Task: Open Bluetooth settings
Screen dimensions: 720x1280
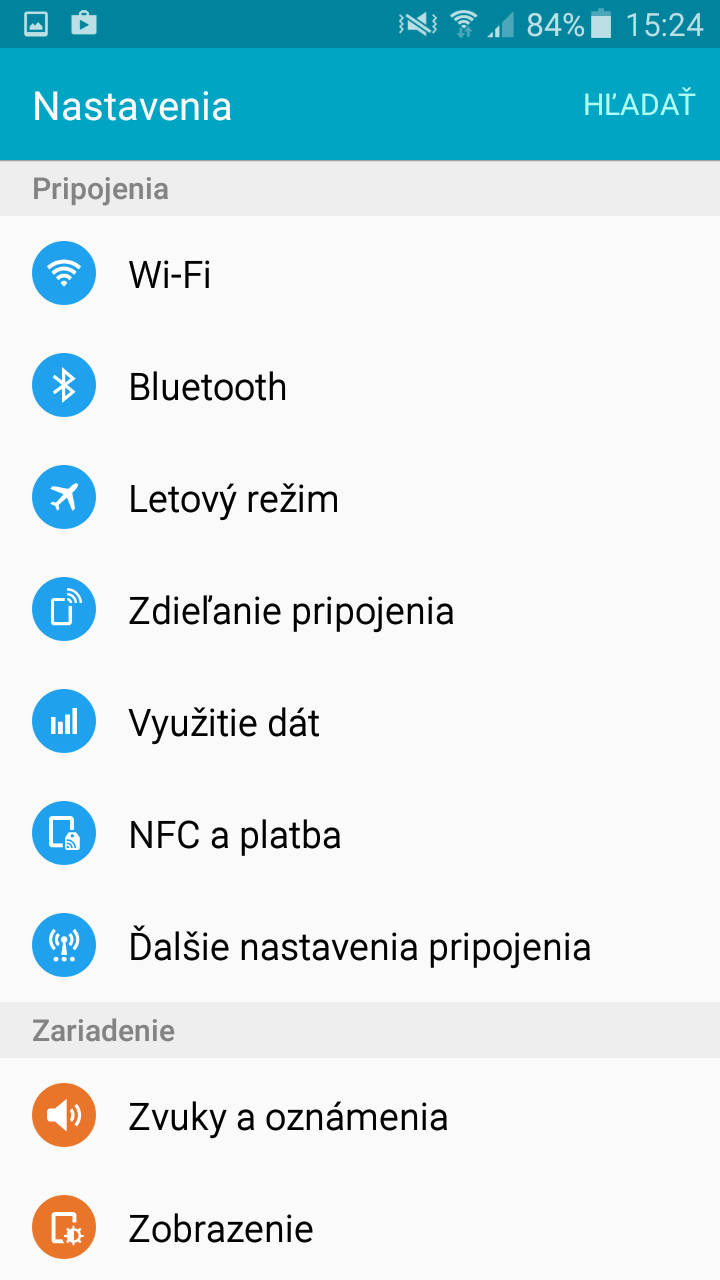Action: point(360,385)
